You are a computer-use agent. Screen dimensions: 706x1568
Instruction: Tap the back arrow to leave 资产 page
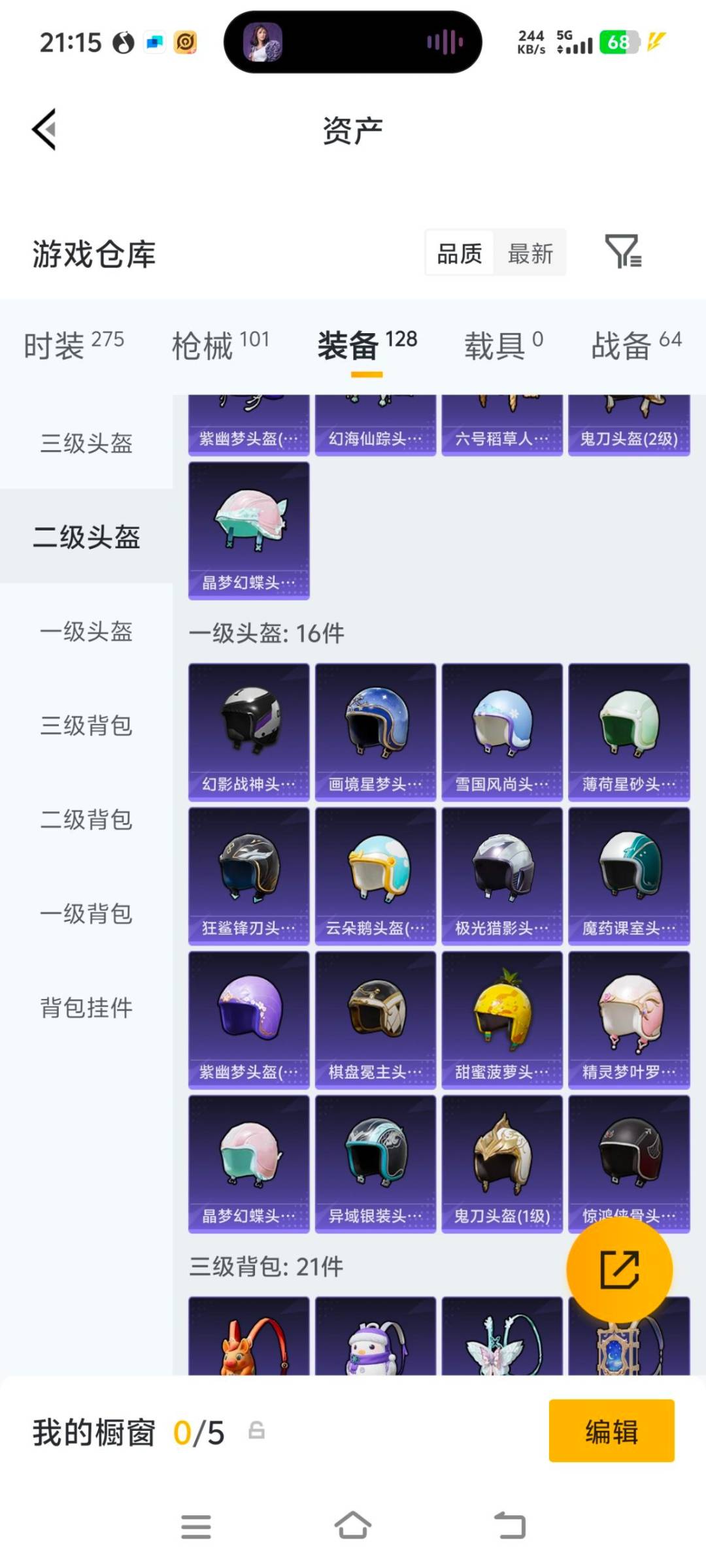point(44,128)
